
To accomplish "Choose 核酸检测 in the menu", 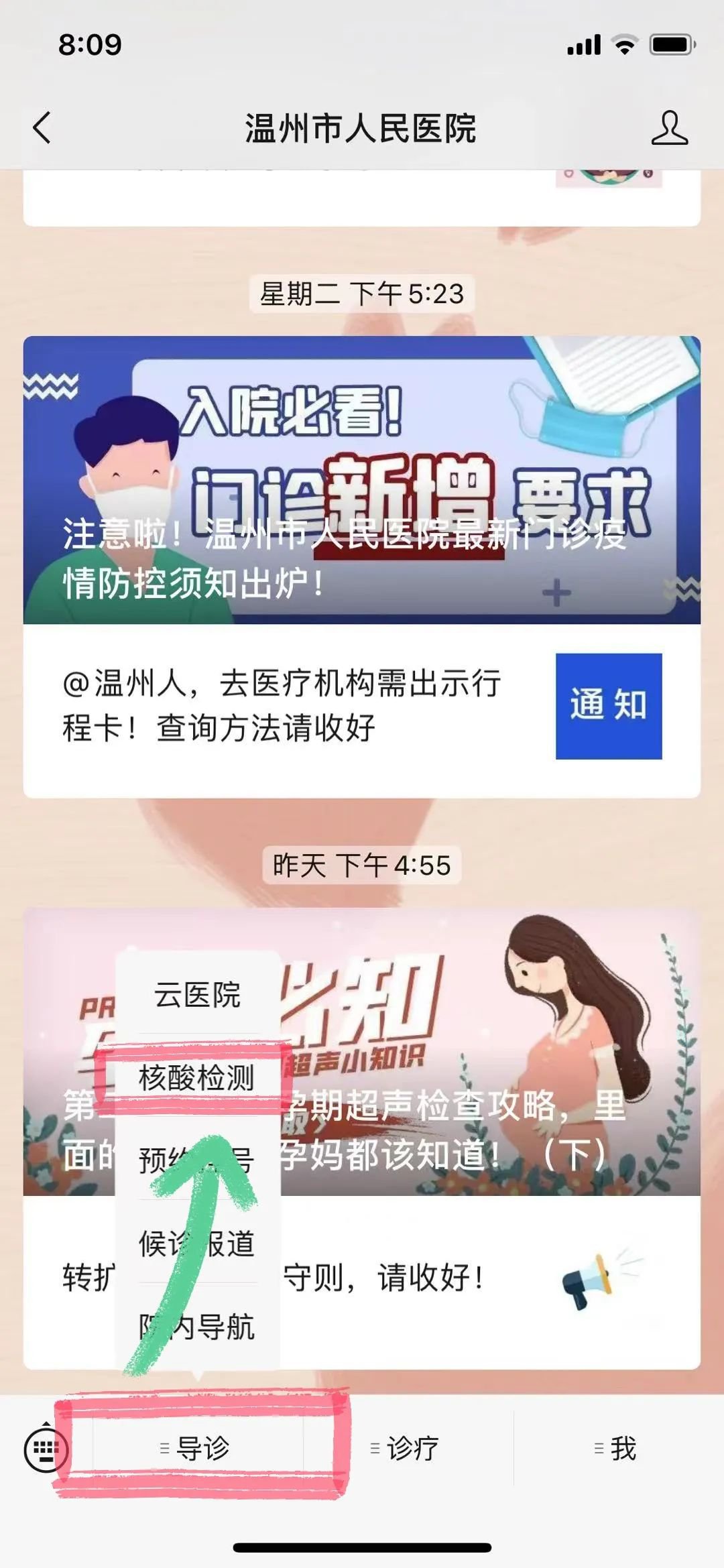I will coord(197,1078).
